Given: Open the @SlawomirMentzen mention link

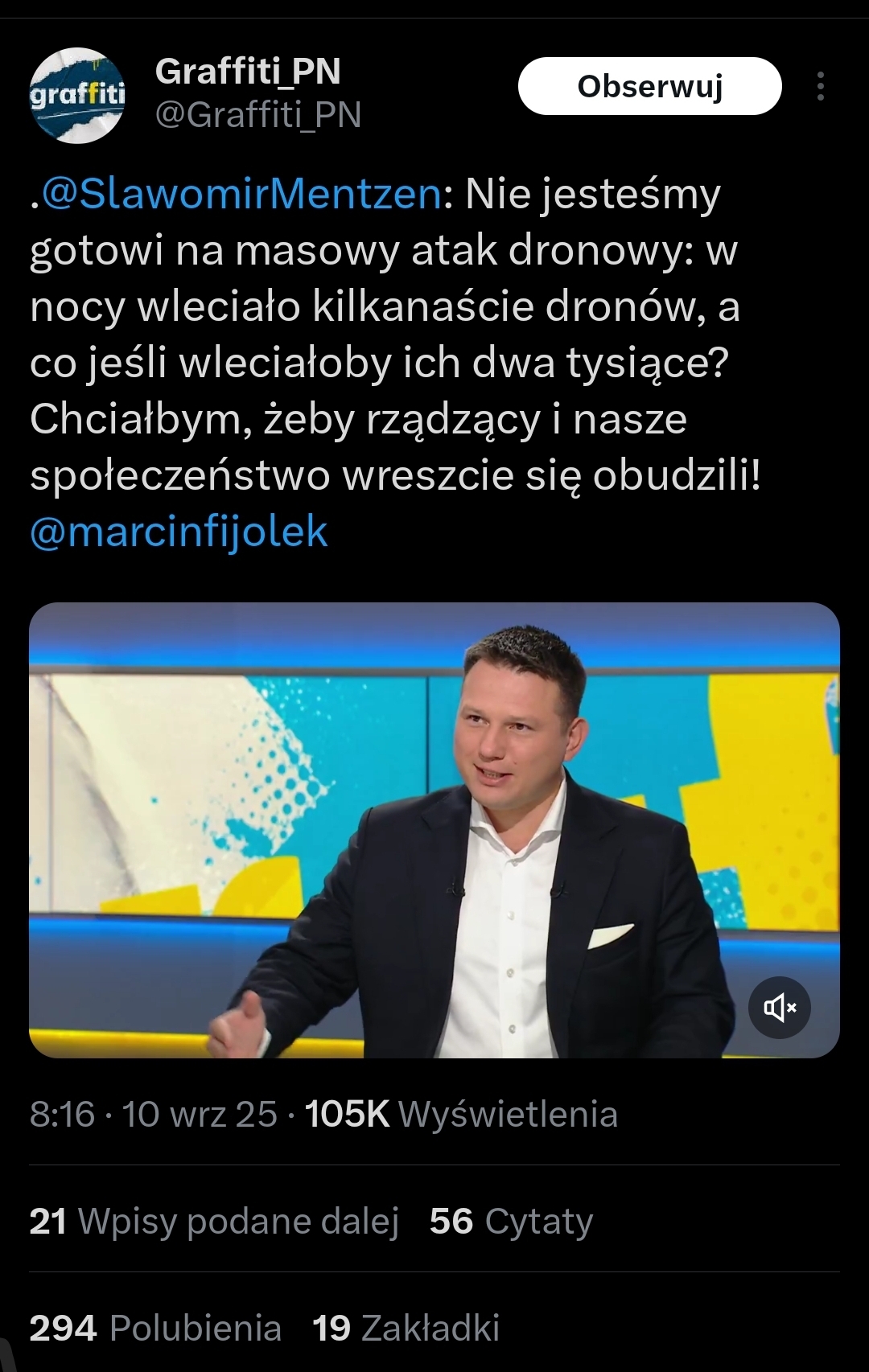Looking at the screenshot, I should pos(241,194).
